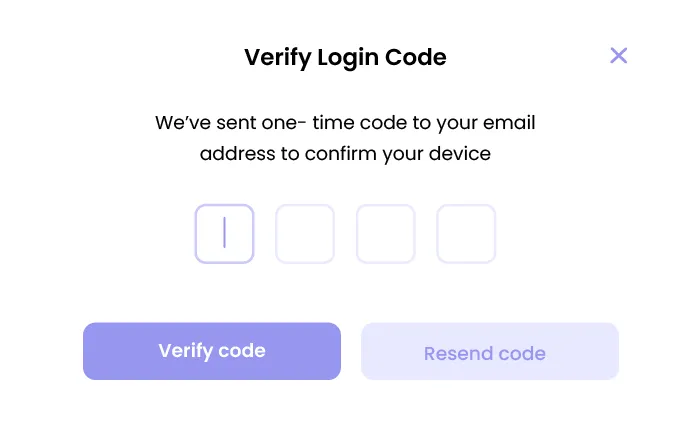Focus the first code digit box

point(224,234)
